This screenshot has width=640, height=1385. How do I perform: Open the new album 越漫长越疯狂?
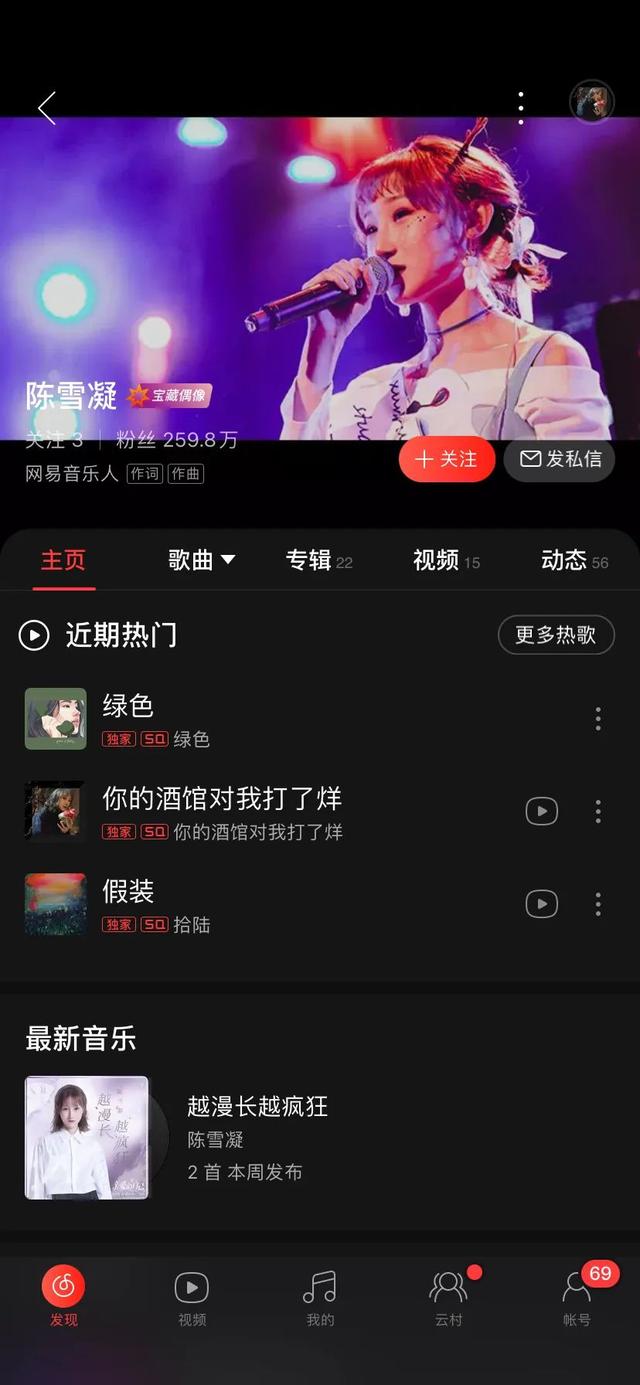click(257, 1107)
